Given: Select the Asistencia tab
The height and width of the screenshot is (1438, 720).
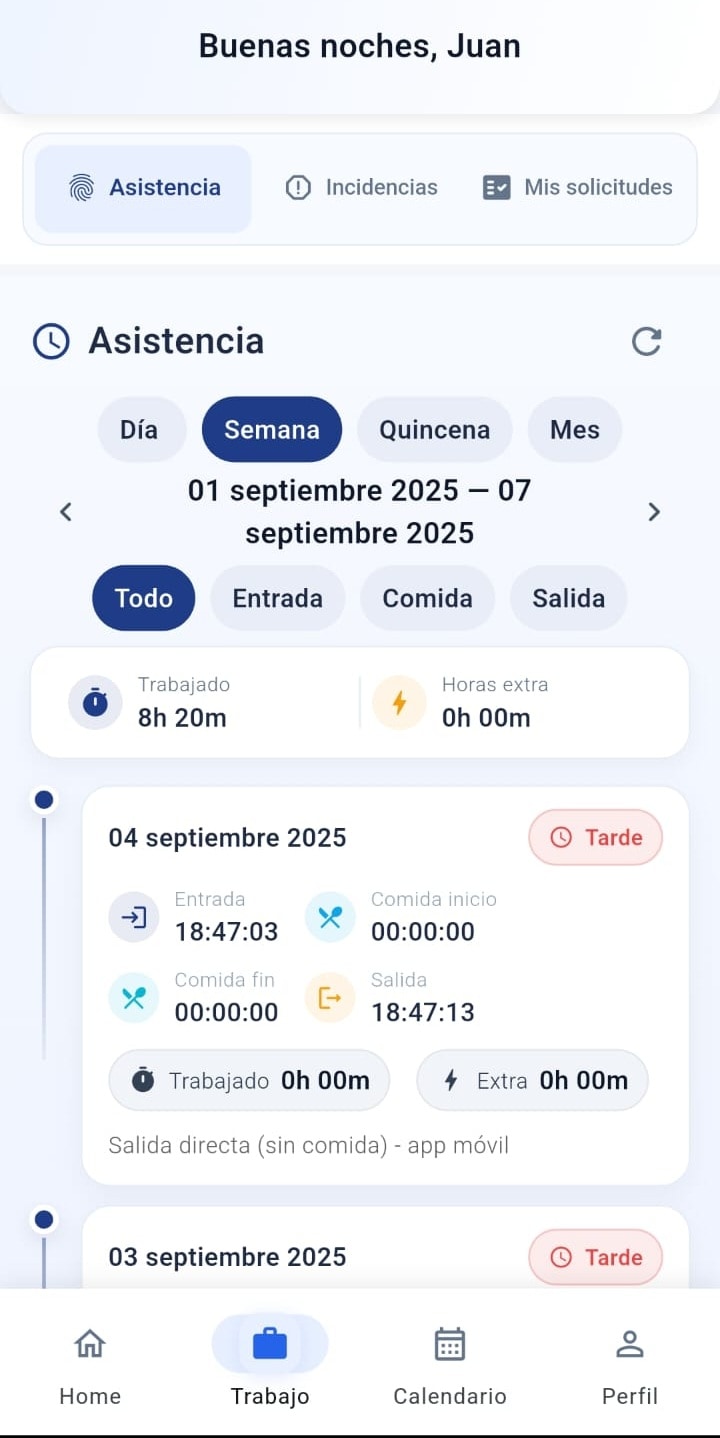Looking at the screenshot, I should tap(144, 188).
